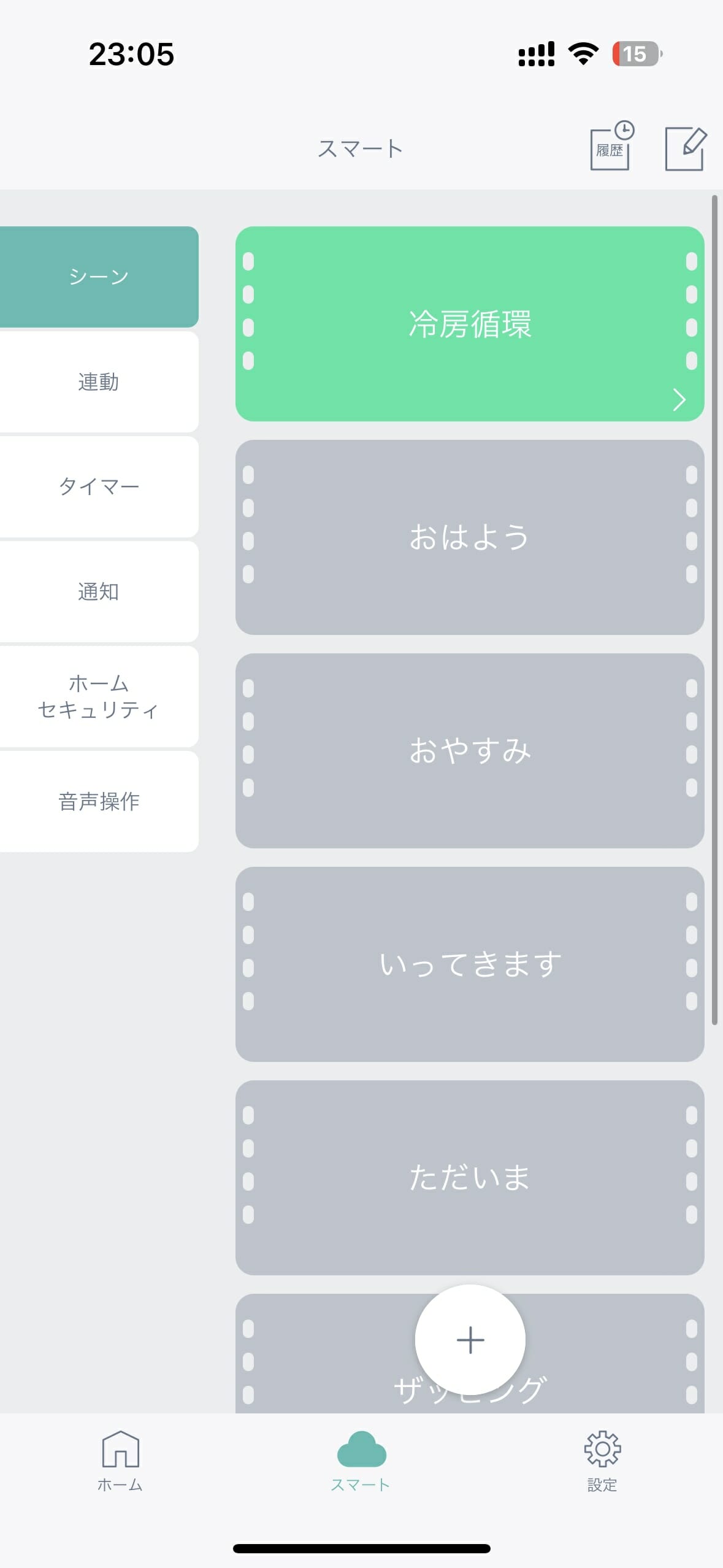Viewport: 723px width, 1568px height.
Task: Select the スマート bottom tab
Action: point(361,1461)
